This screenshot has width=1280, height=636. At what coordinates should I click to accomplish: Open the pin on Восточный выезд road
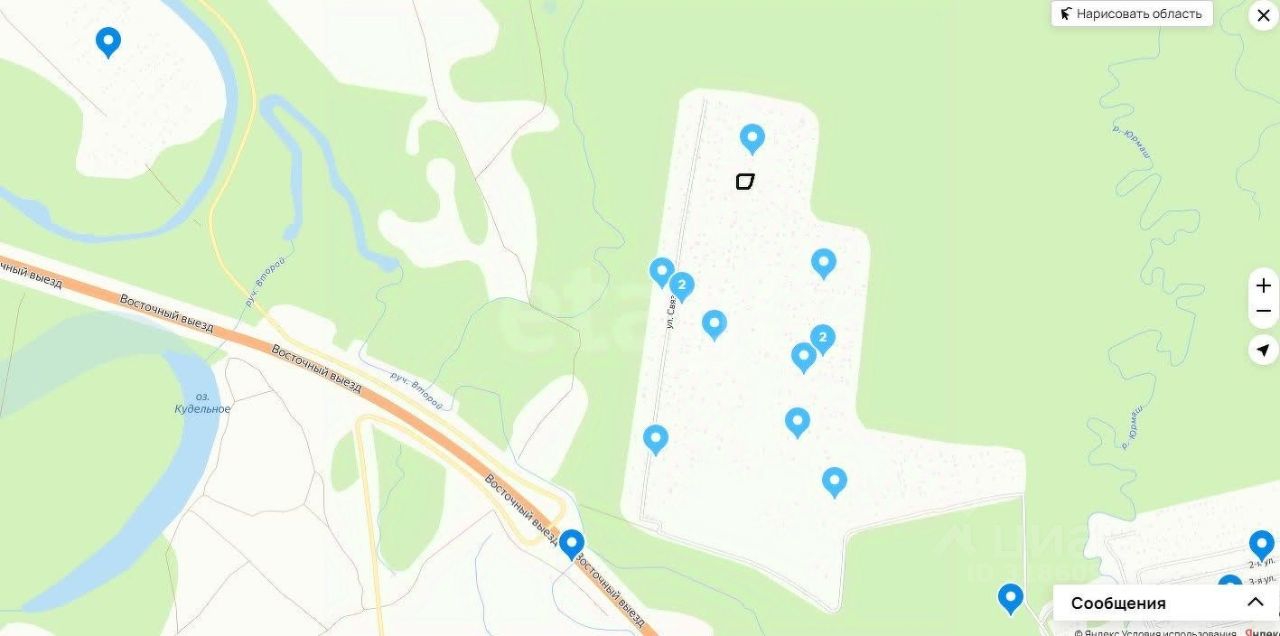tap(571, 543)
